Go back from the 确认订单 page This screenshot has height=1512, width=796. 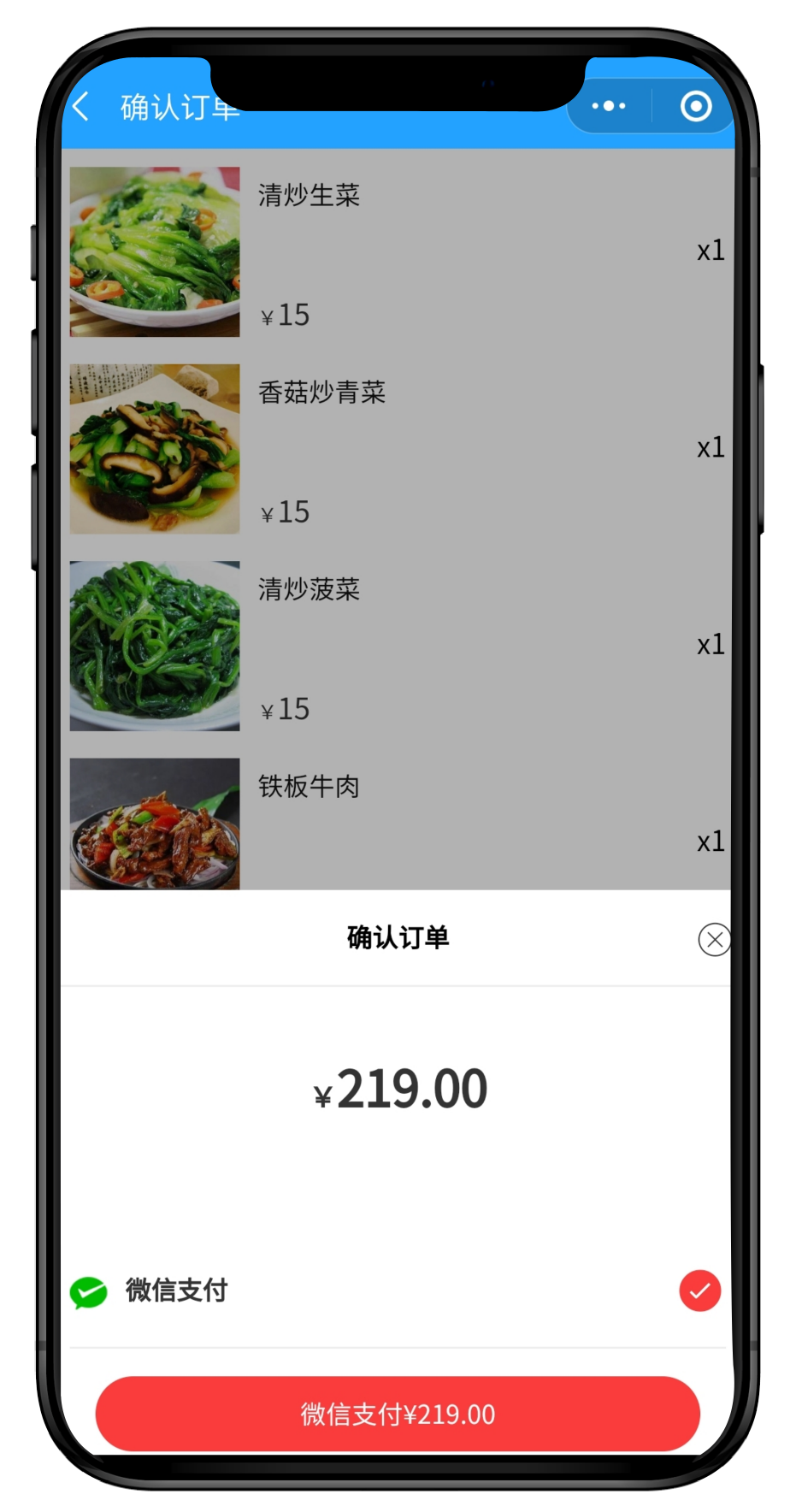81,107
